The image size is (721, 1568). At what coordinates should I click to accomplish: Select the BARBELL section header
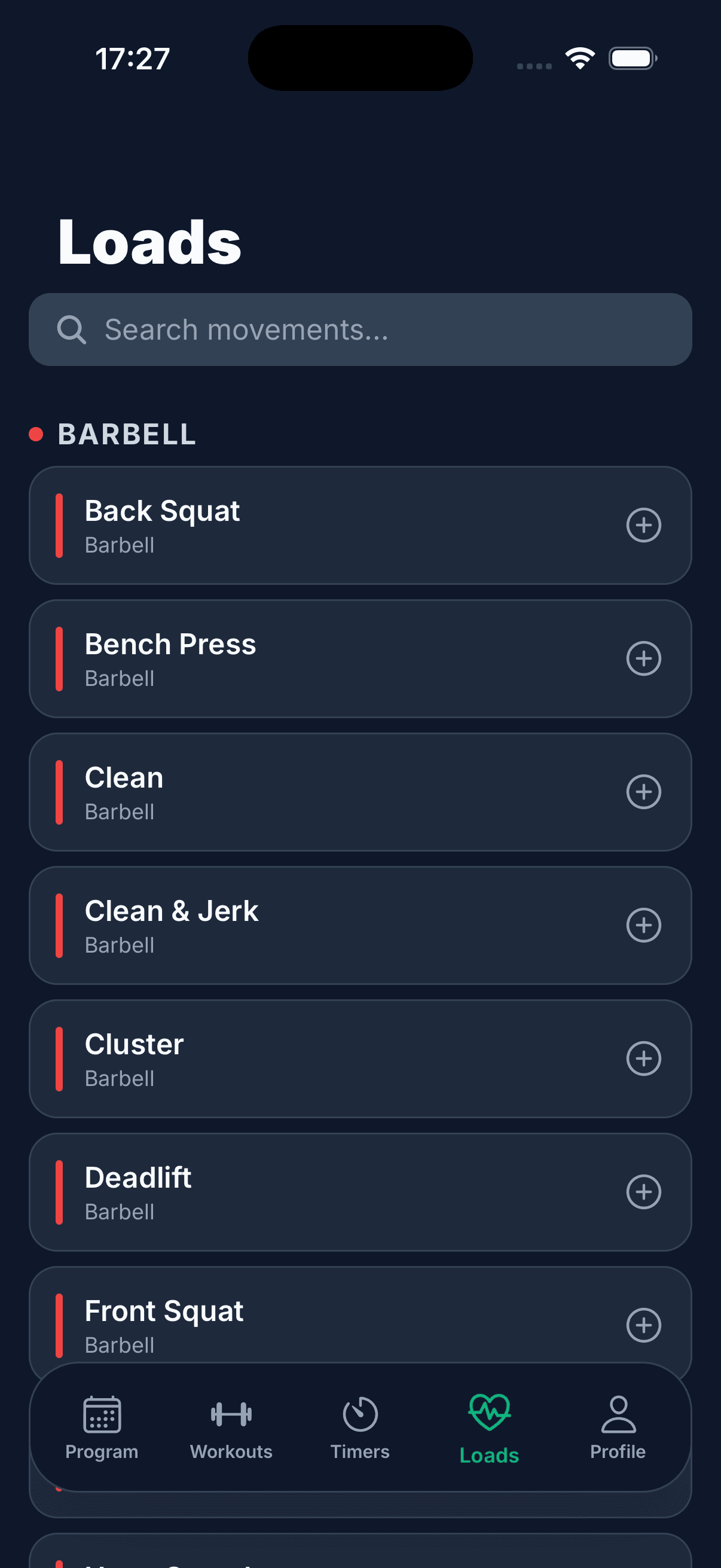click(127, 434)
